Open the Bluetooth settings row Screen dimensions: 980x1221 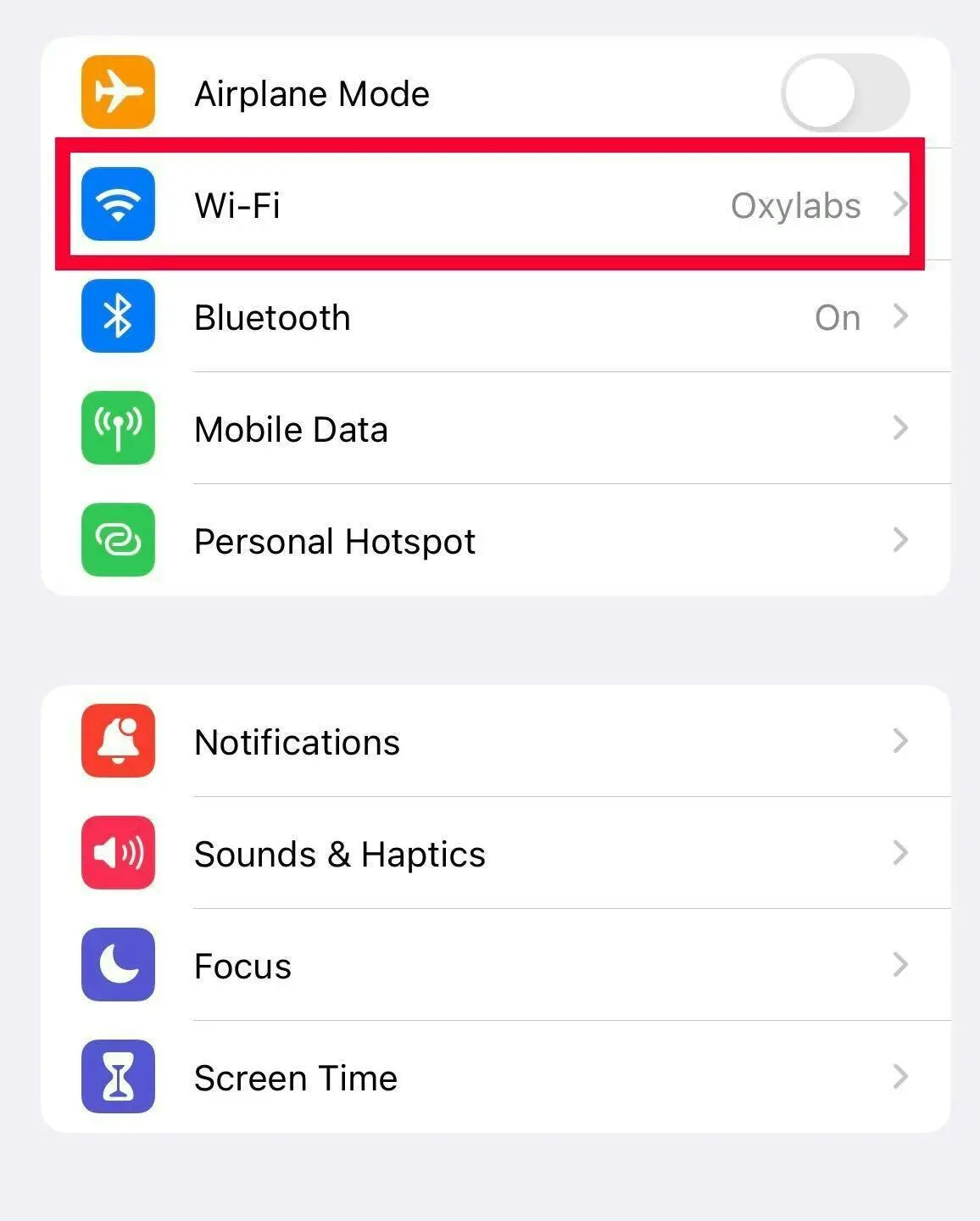click(492, 317)
